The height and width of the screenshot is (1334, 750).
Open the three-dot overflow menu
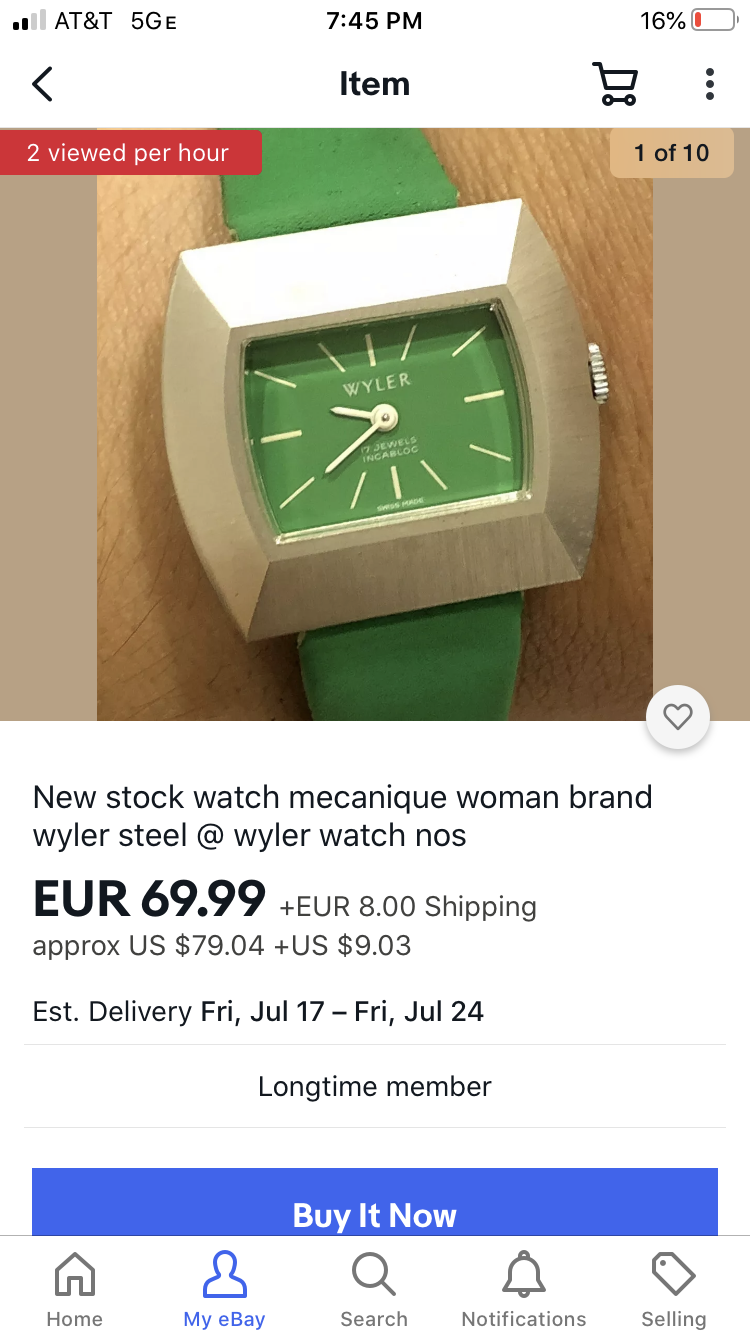709,84
